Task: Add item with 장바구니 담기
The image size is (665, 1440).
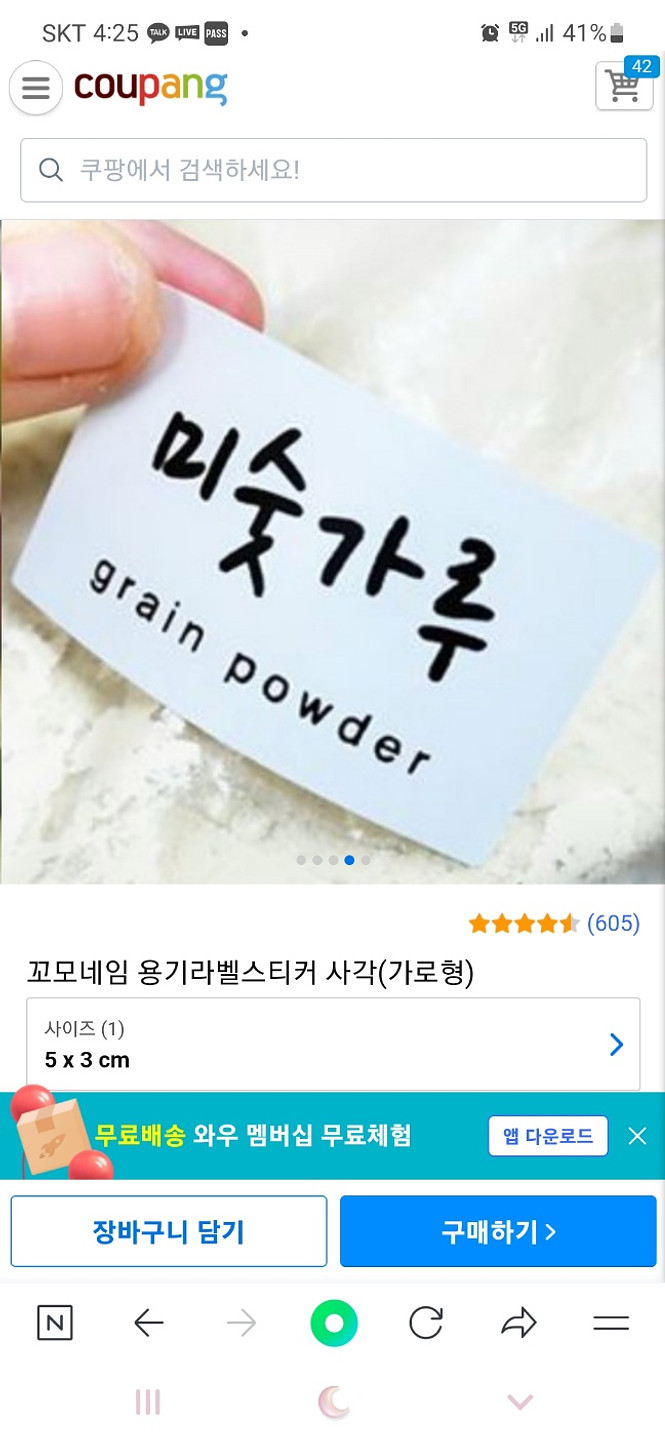Action: coord(169,1231)
